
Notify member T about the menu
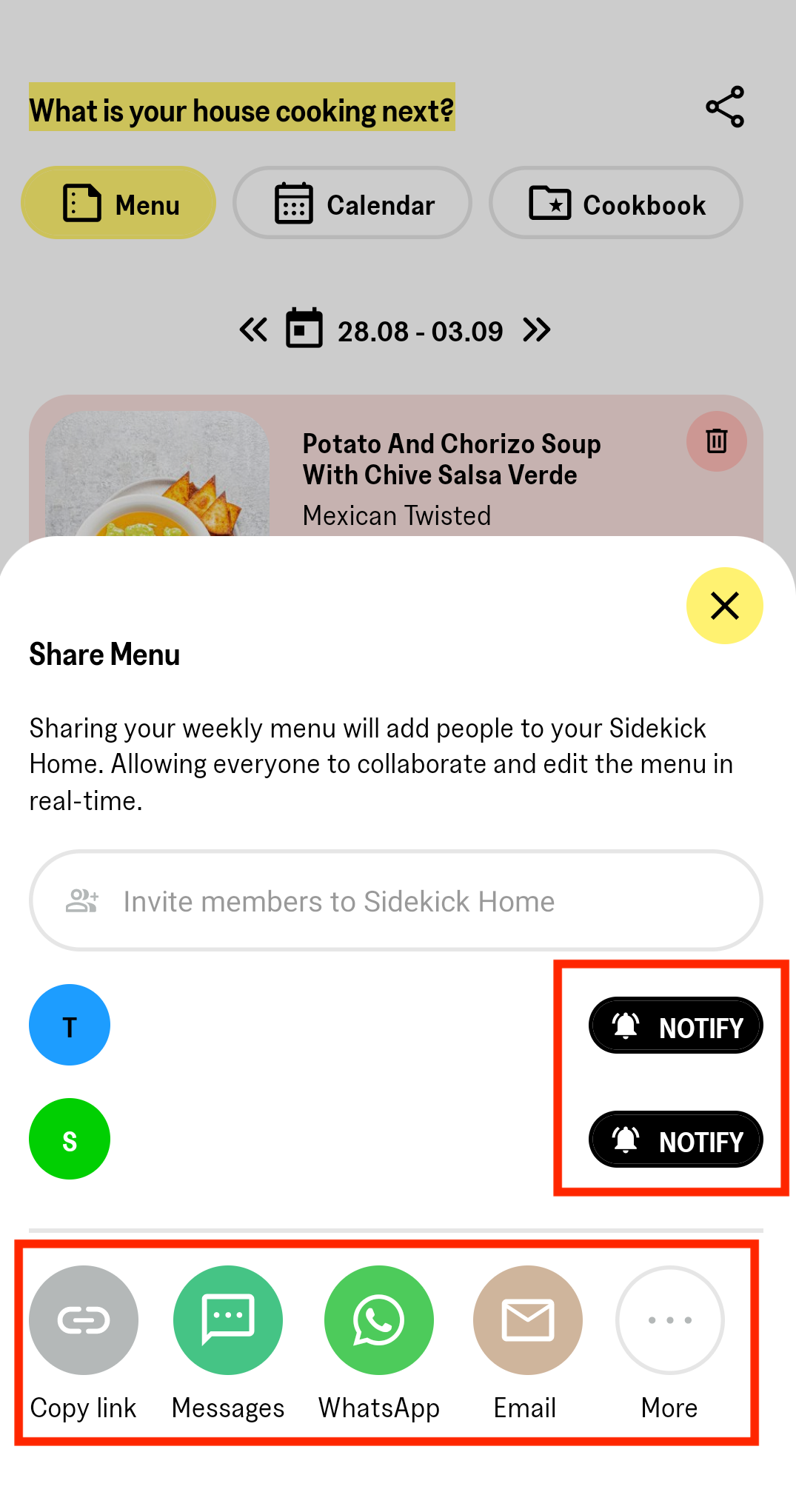(x=675, y=1025)
